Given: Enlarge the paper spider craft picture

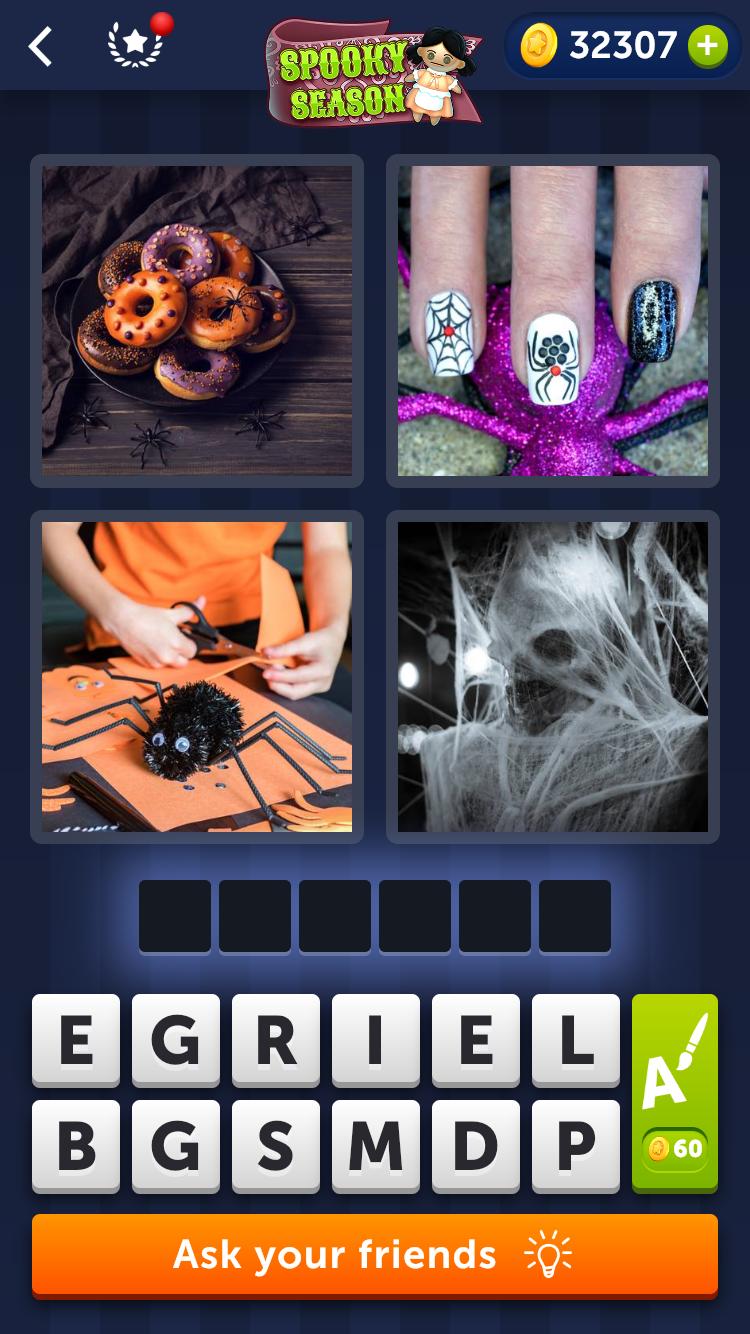Looking at the screenshot, I should pyautogui.click(x=197, y=677).
